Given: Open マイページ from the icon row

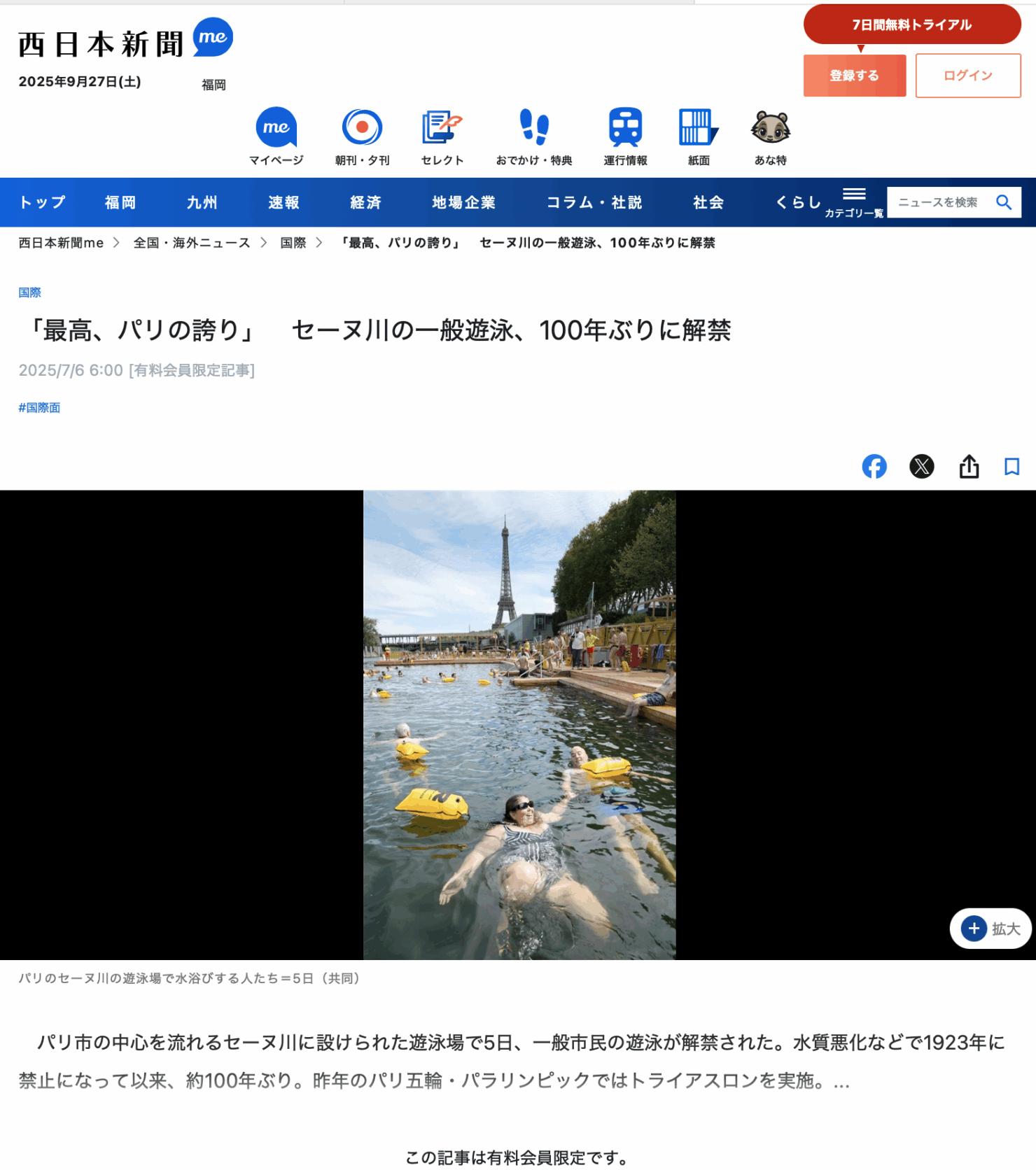Looking at the screenshot, I should [x=276, y=136].
